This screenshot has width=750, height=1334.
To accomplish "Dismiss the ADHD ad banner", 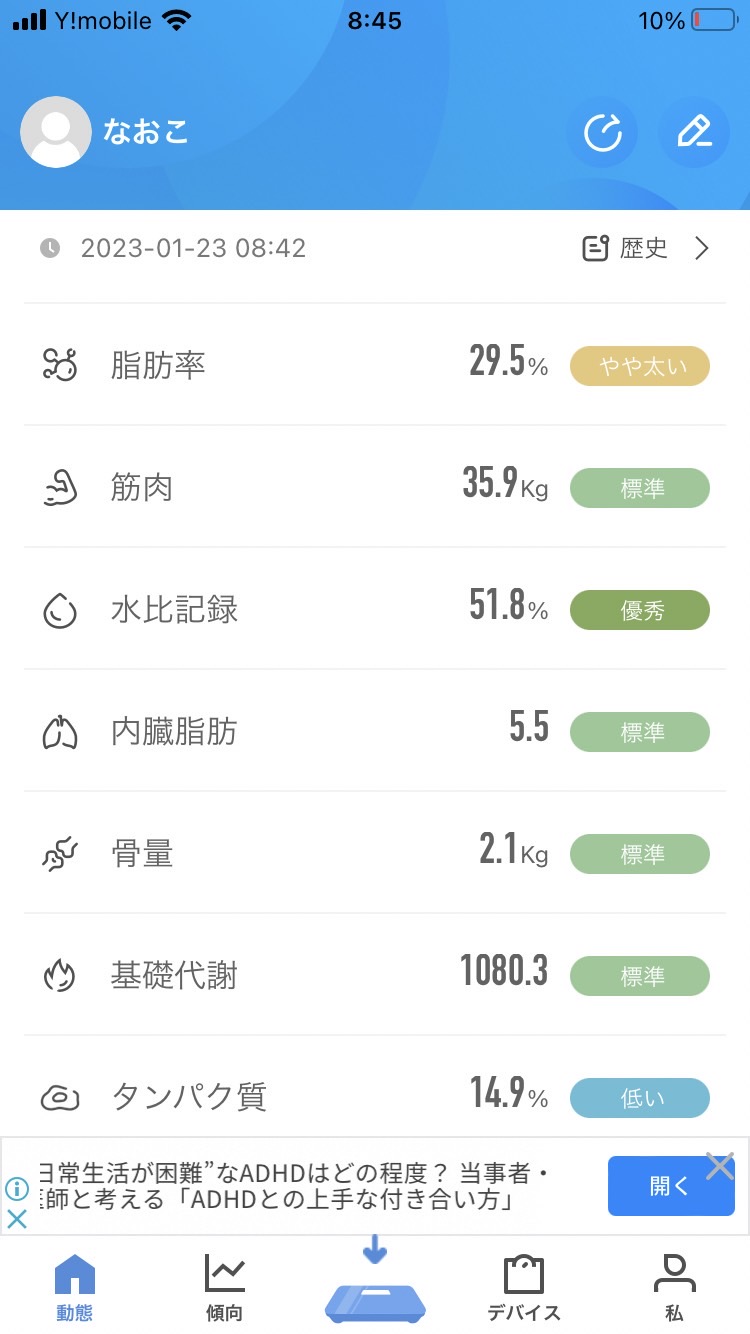I will (720, 1166).
